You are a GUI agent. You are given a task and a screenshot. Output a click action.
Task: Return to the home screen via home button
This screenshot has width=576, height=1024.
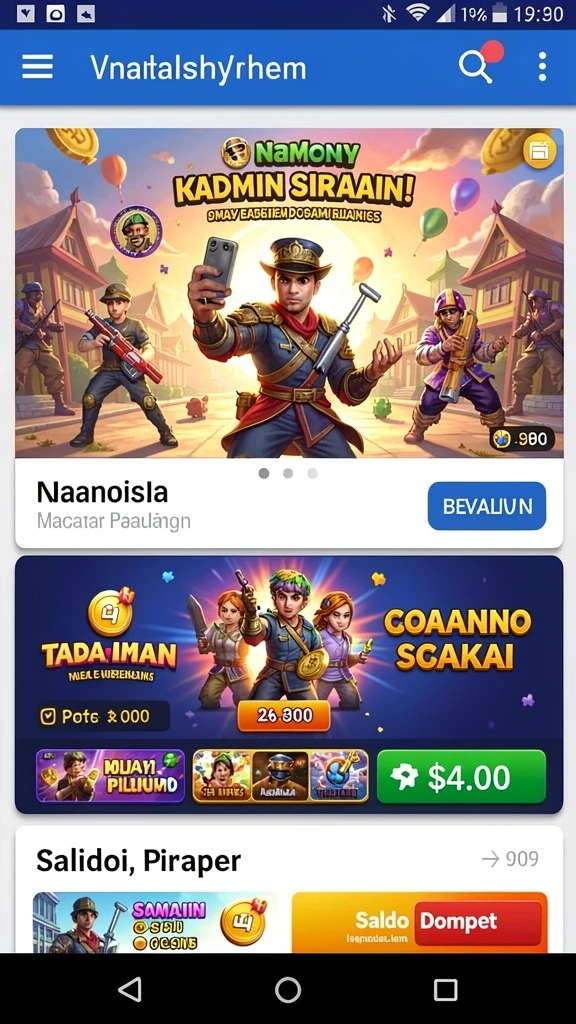[x=288, y=990]
